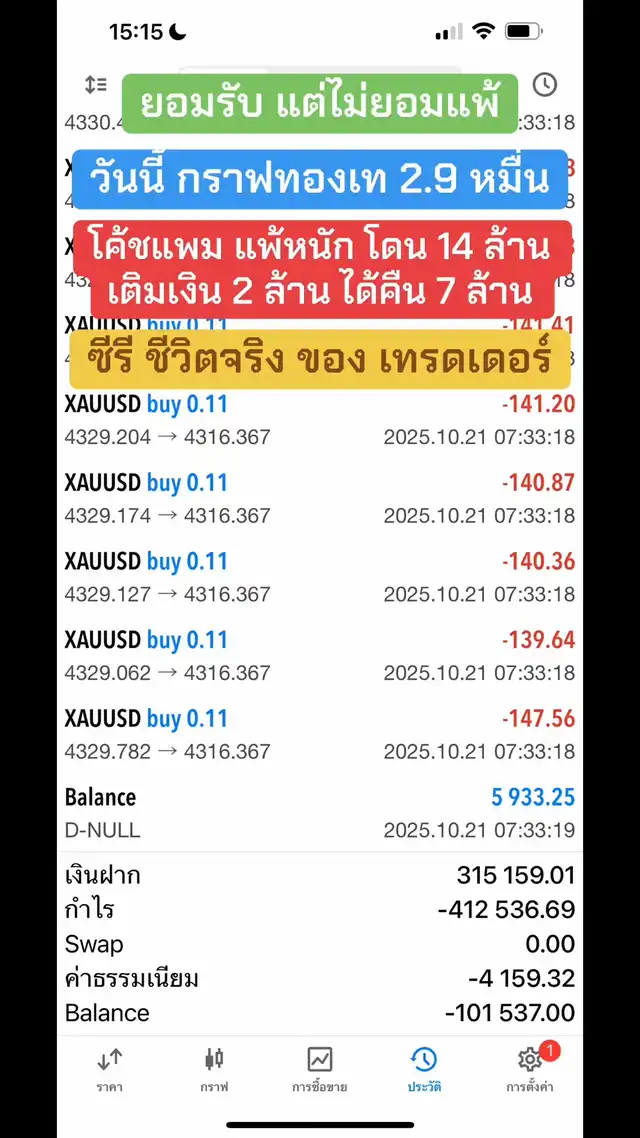The height and width of the screenshot is (1138, 640).
Task: Expand the XAUUSD trade with -141.20 loss
Action: pos(320,420)
